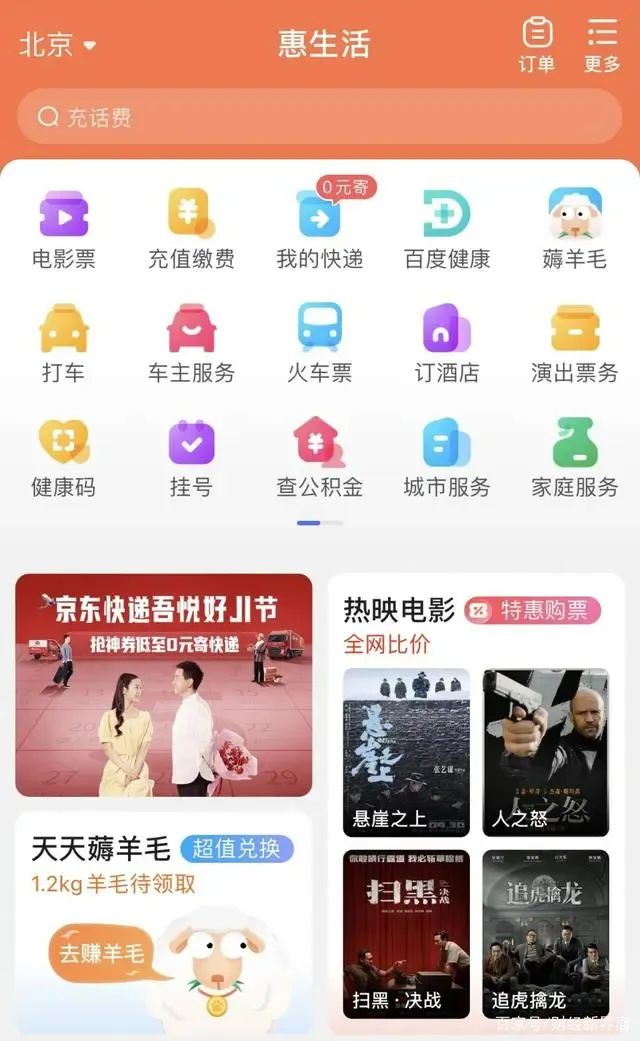The image size is (640, 1041).
Task: Tap the 特惠购票 discount ticket button
Action: [532, 610]
